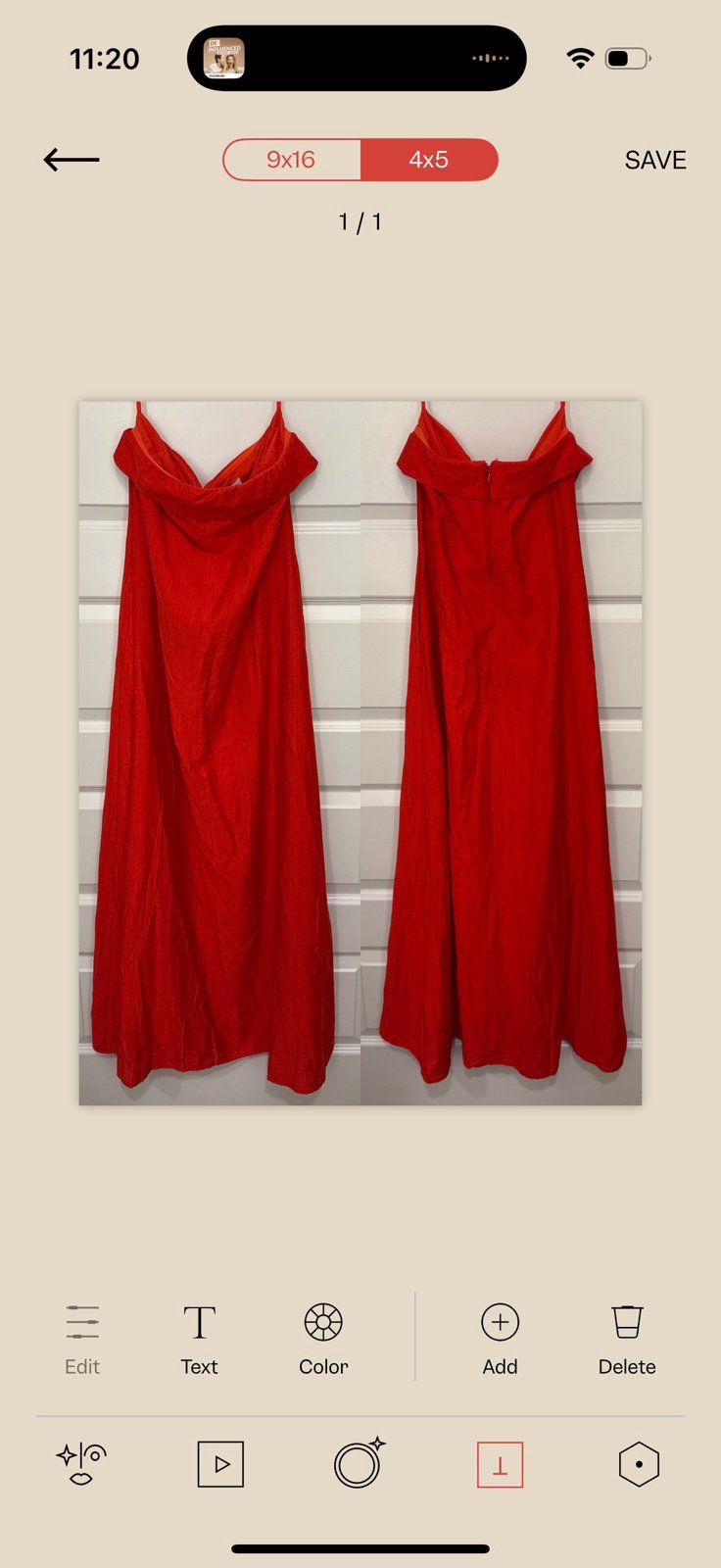The height and width of the screenshot is (1568, 721).
Task: Select the red dress collage image
Action: click(x=360, y=753)
